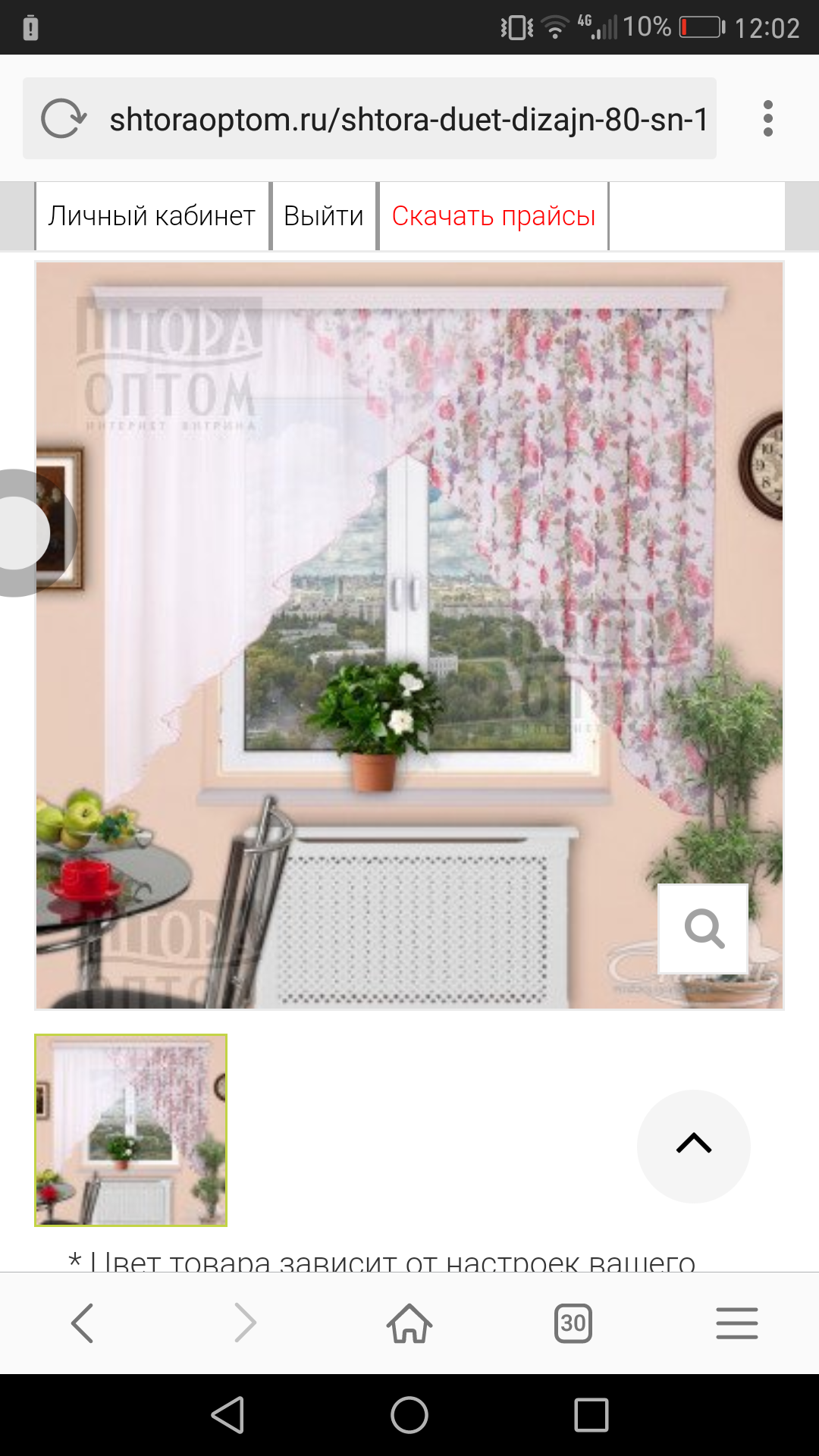Open Личный кабинет

tap(152, 216)
